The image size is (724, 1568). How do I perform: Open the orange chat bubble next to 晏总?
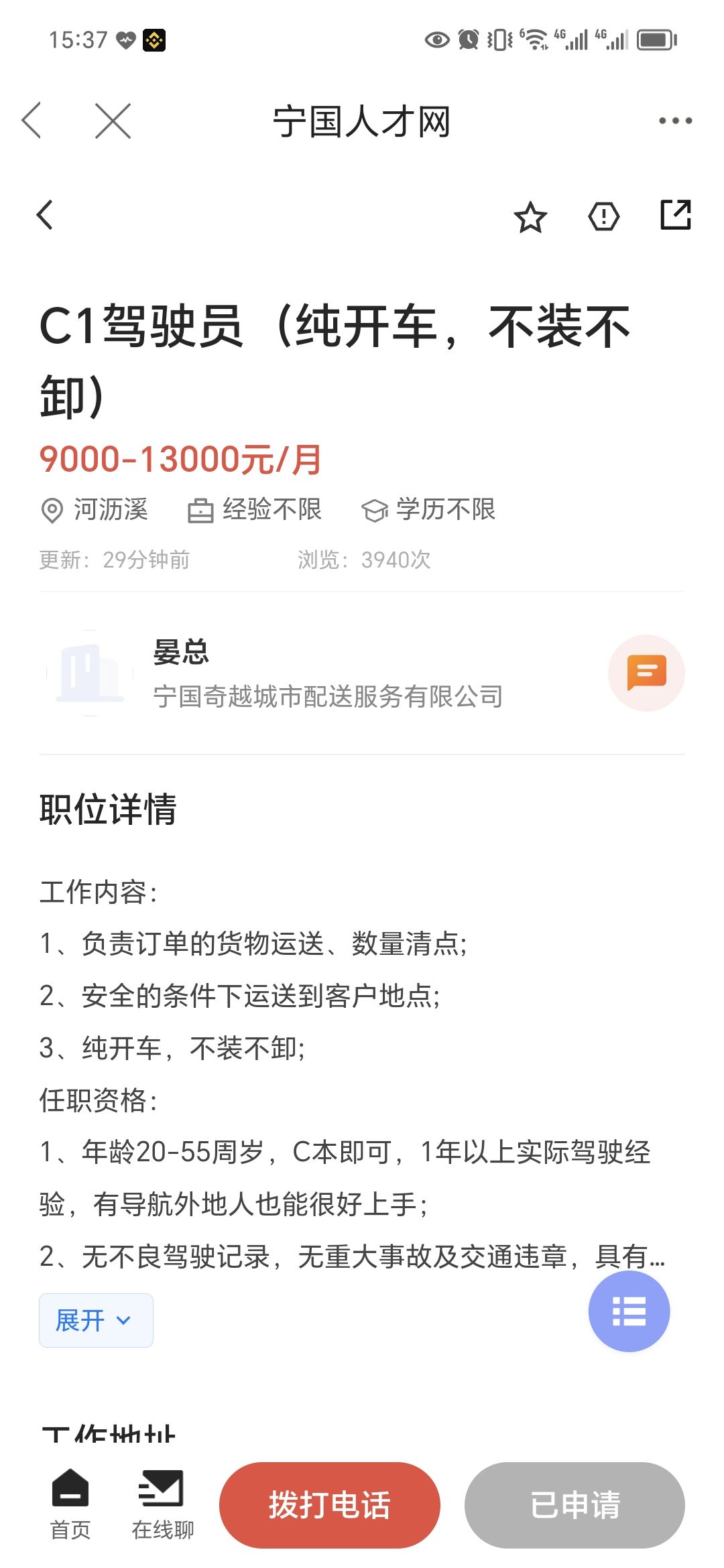click(x=646, y=673)
